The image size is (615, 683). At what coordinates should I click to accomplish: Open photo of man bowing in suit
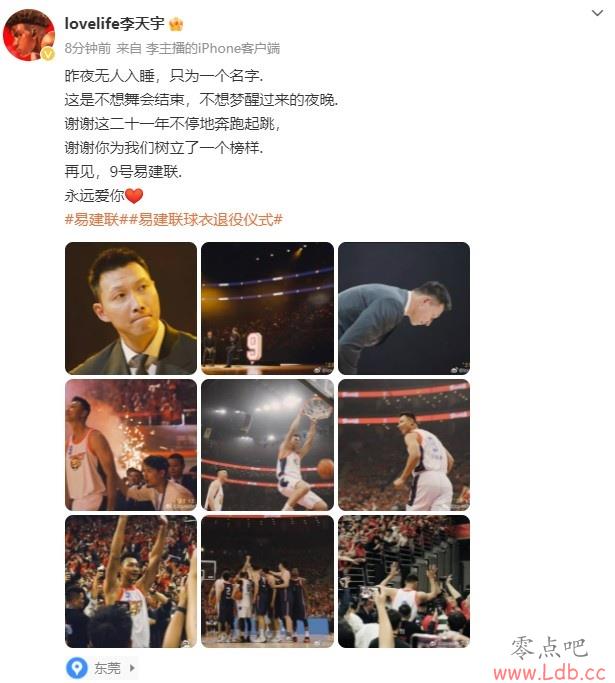click(403, 308)
